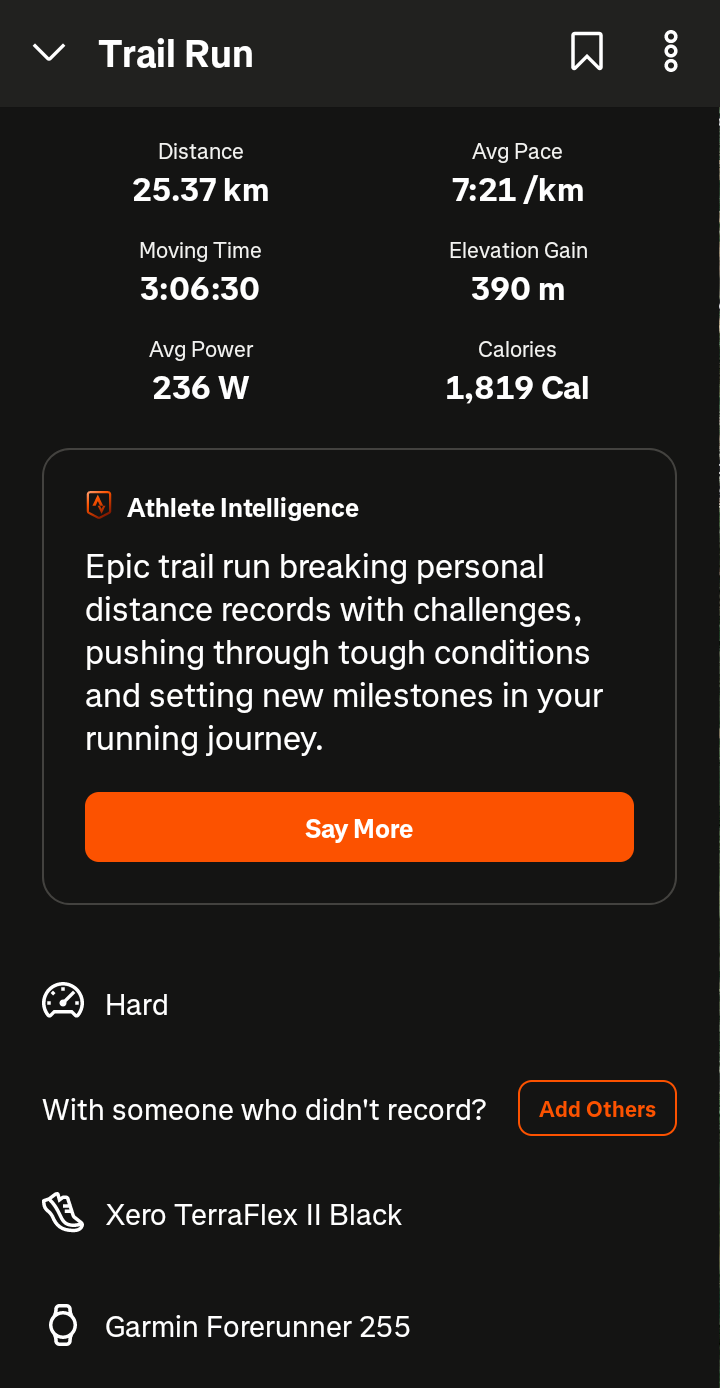Open the Hard perceived exertion row
The image size is (720, 1388).
click(360, 1004)
